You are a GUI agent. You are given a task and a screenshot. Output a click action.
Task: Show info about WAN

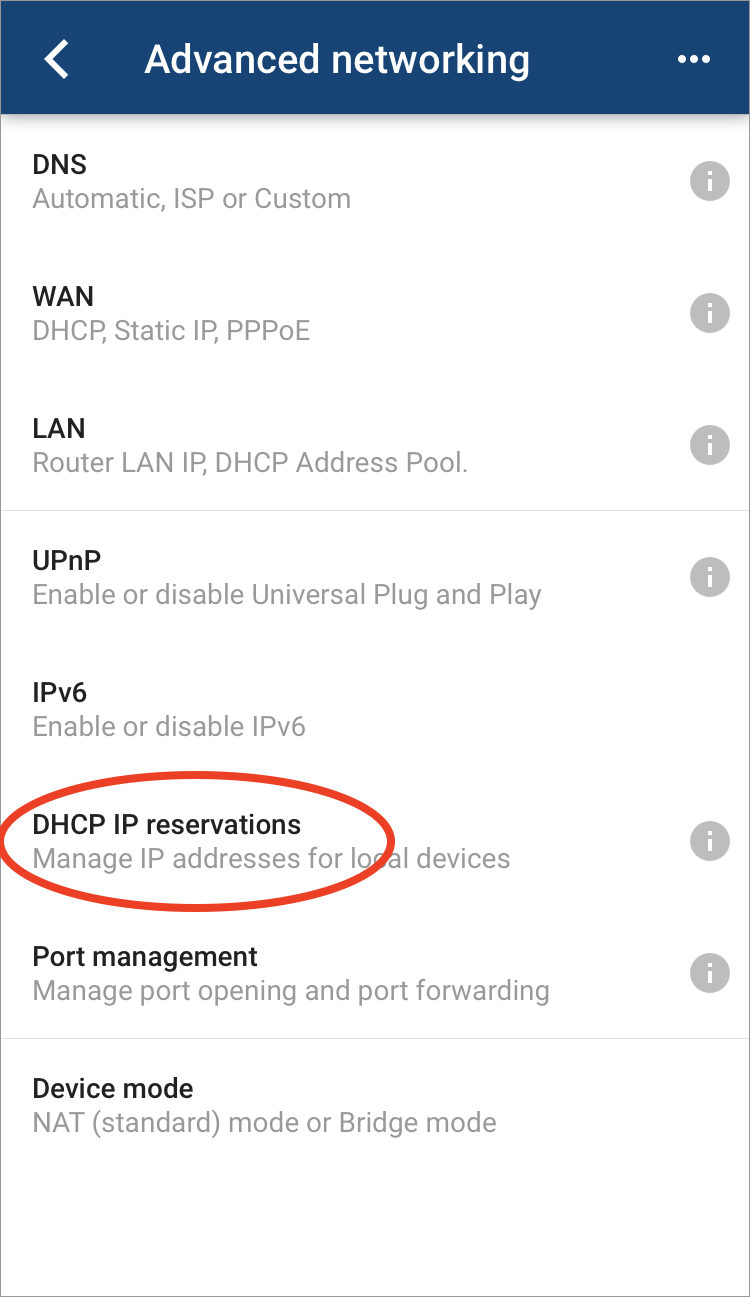(710, 313)
